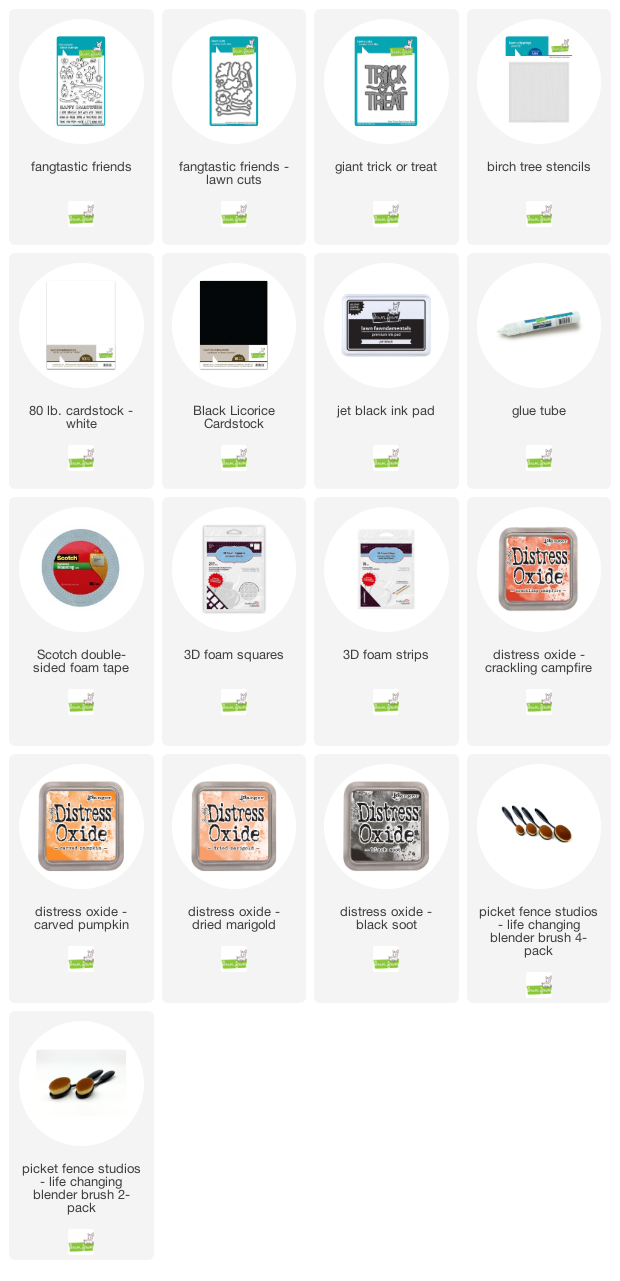Tap the store logo under birch tree stencils

pos(539,213)
